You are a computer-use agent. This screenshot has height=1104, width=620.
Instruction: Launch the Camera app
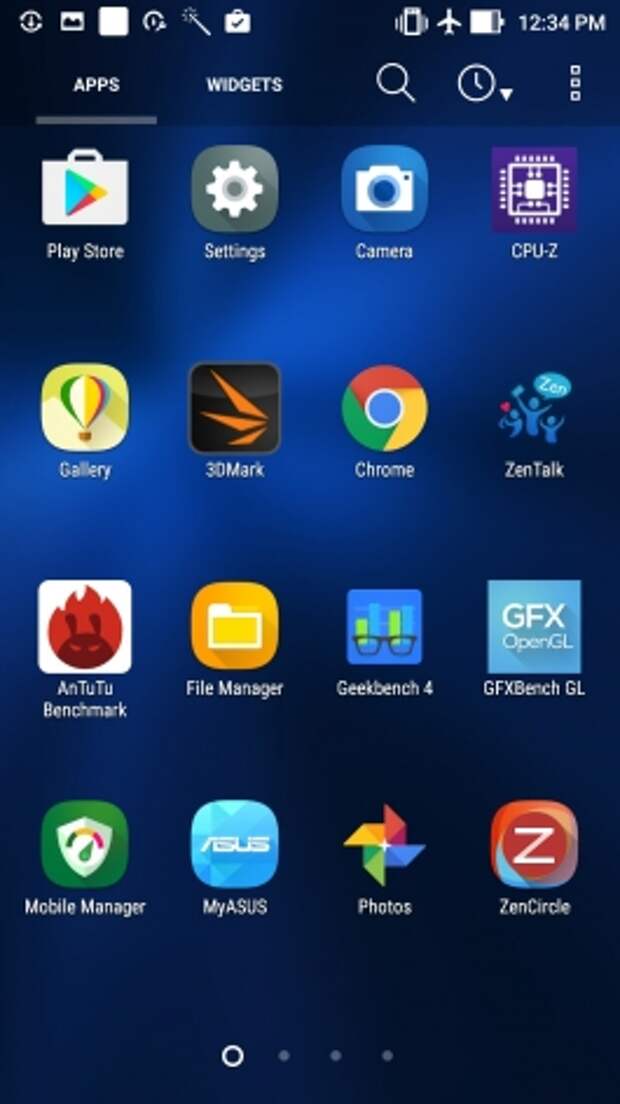click(384, 190)
